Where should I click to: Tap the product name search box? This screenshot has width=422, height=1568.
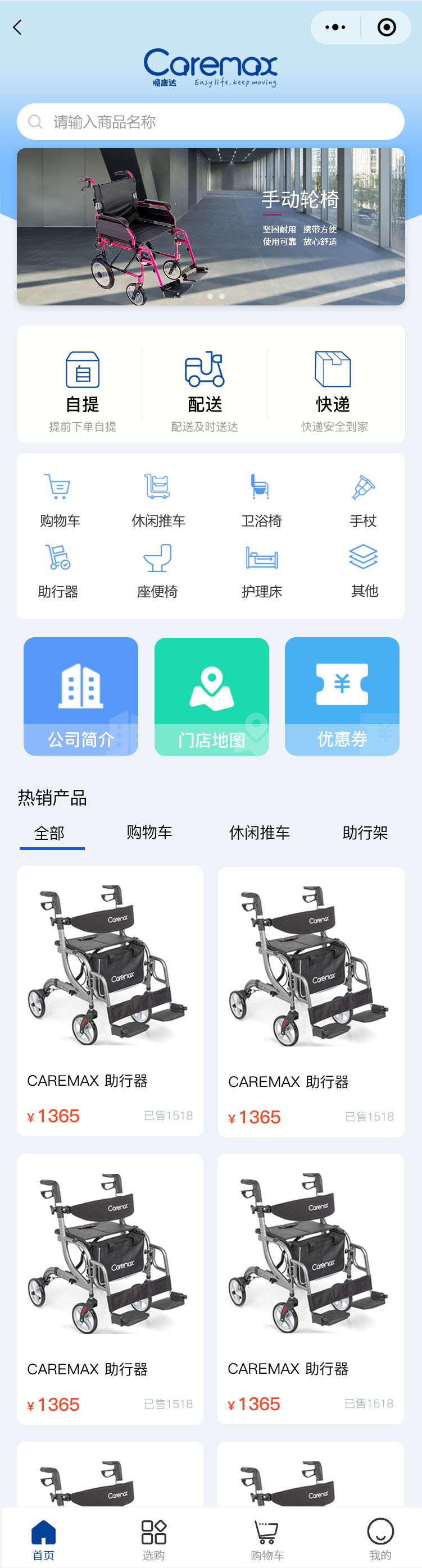[210, 122]
